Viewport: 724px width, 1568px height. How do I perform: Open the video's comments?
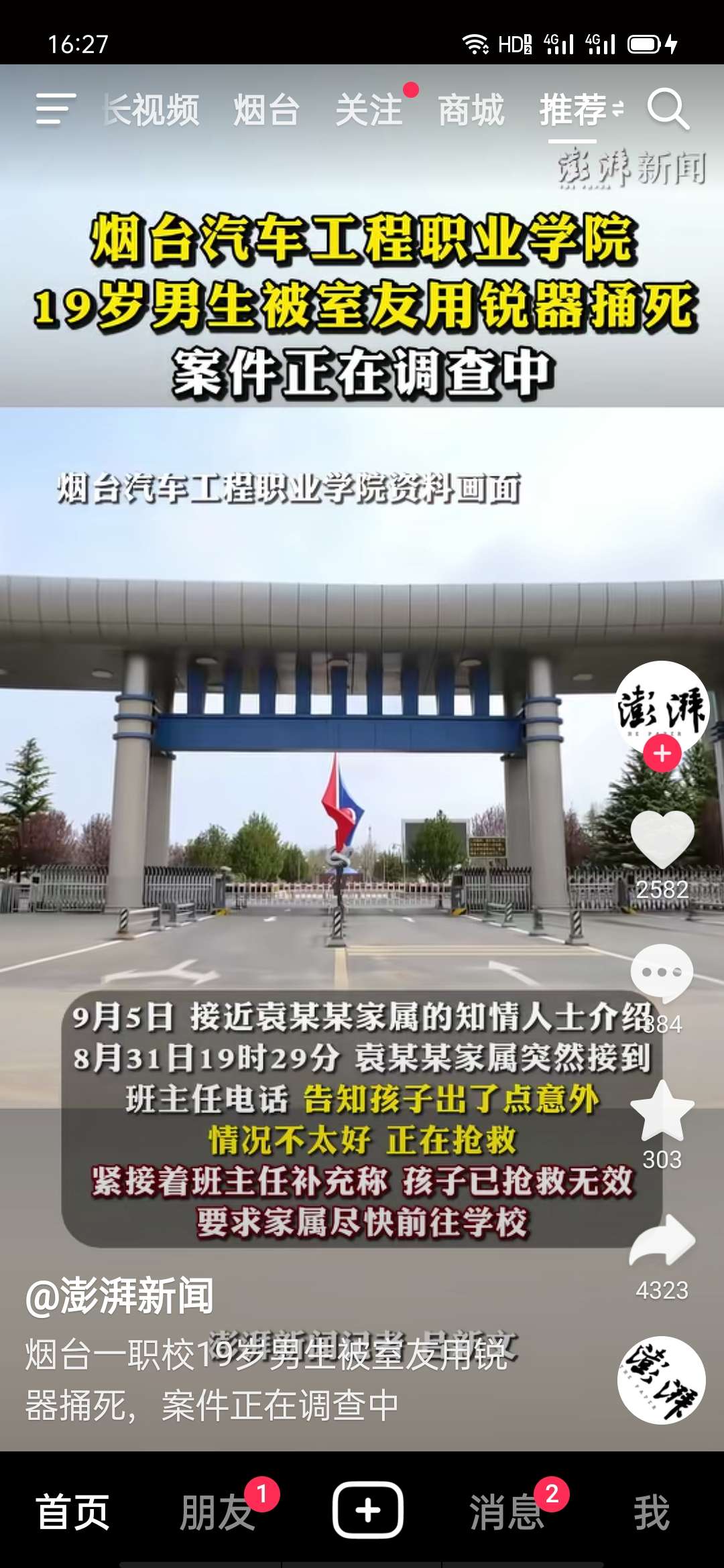pyautogui.click(x=662, y=973)
